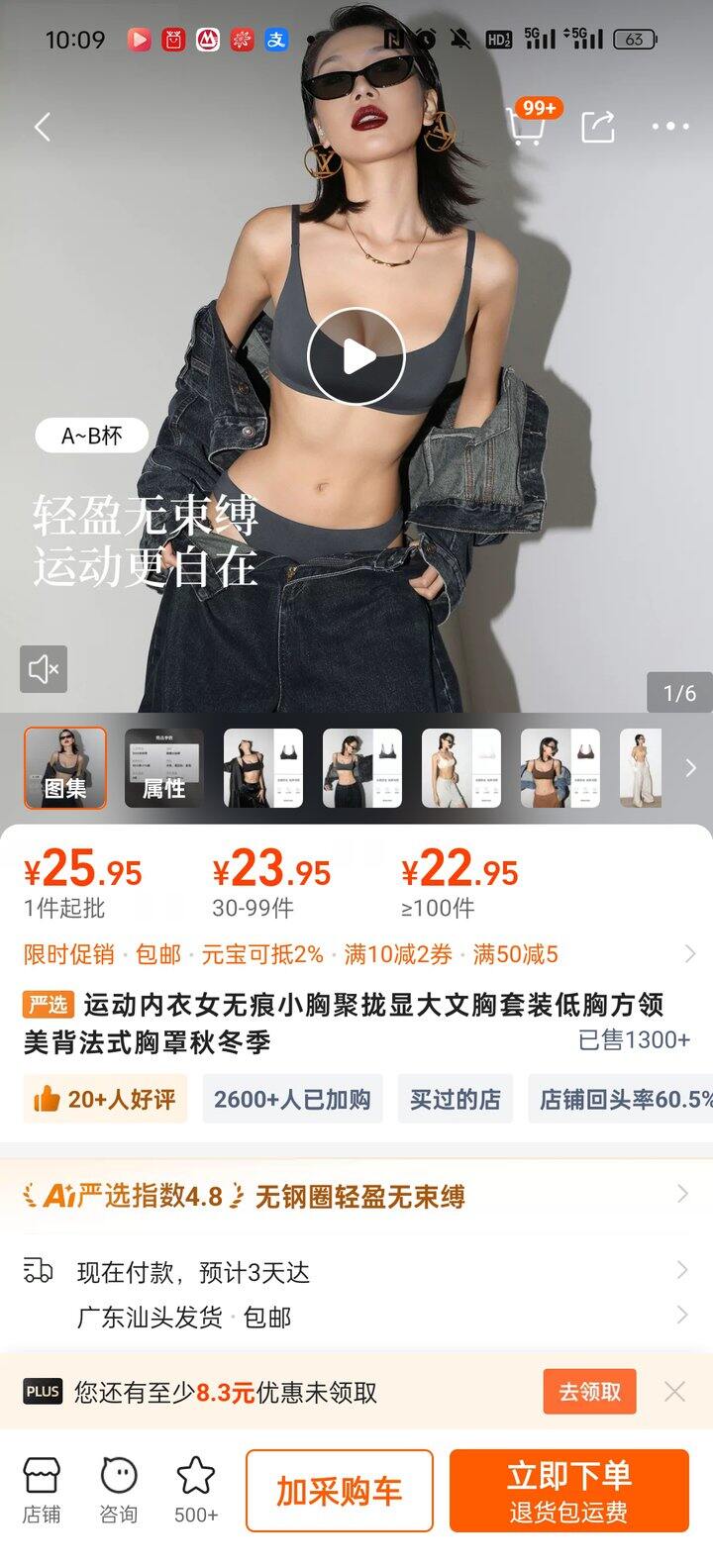This screenshot has height=1568, width=713.
Task: Unmute the video sound
Action: pos(44,669)
